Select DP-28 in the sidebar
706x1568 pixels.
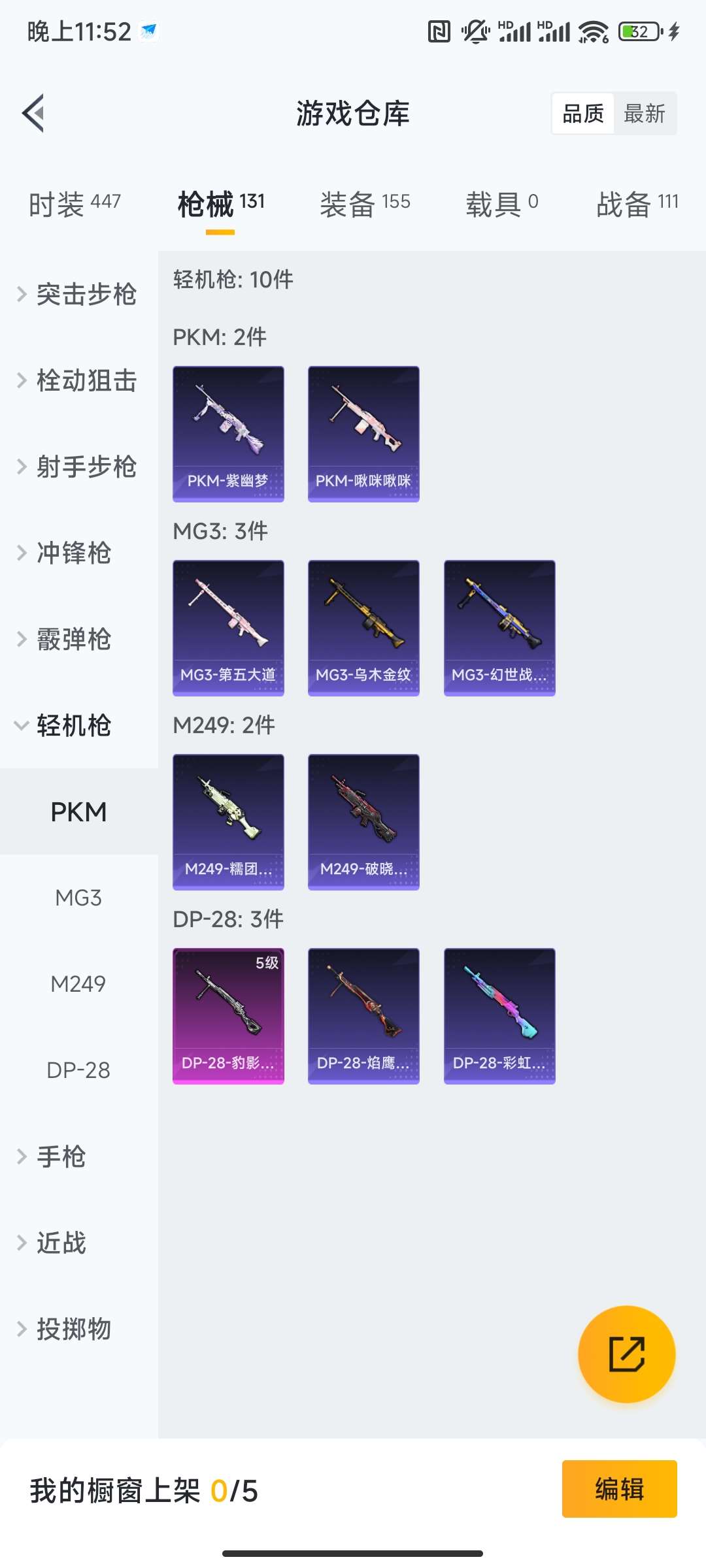(x=78, y=1070)
